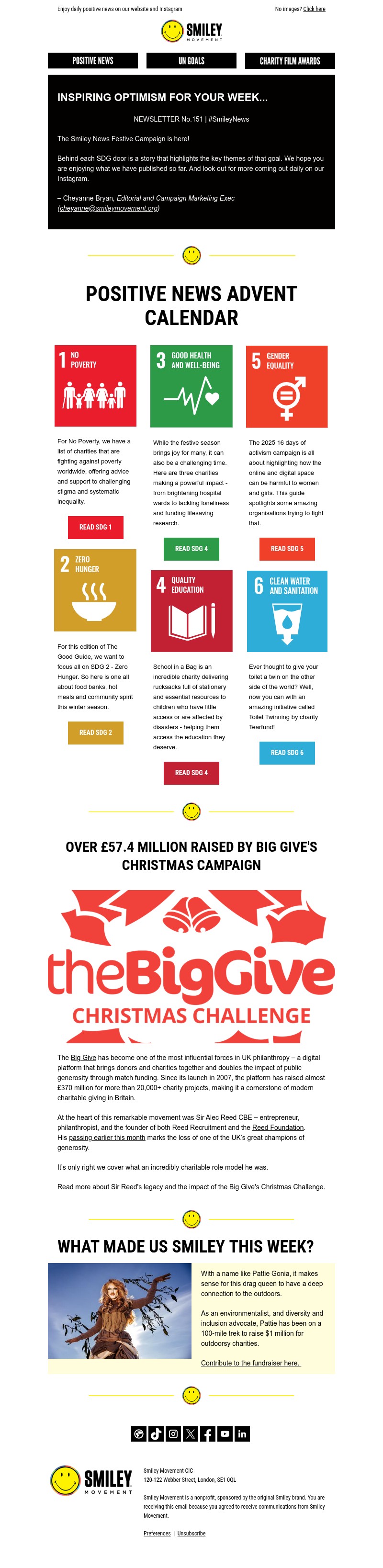This screenshot has height=1568, width=383.
Task: Contribute to the fundraiser here
Action: [251, 1363]
